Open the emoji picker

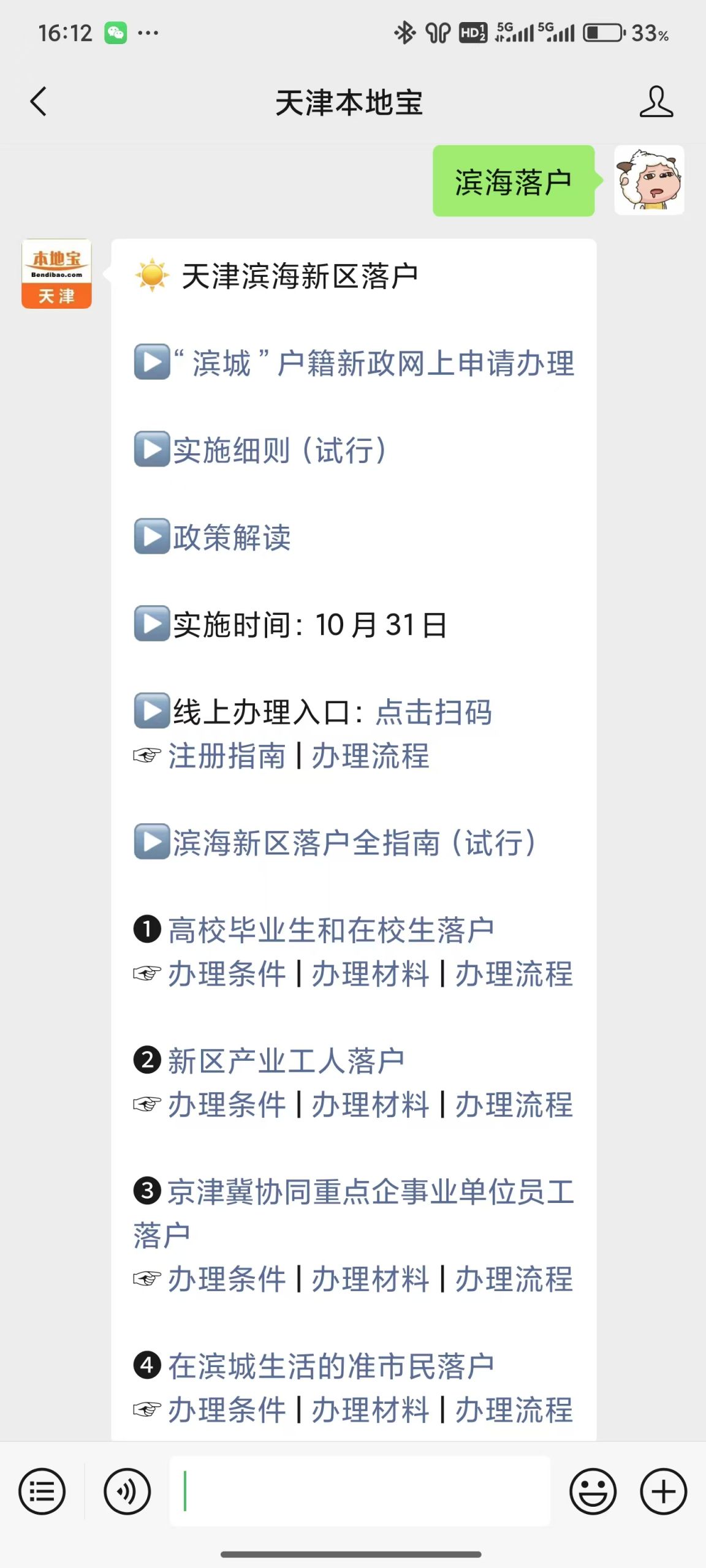593,1491
